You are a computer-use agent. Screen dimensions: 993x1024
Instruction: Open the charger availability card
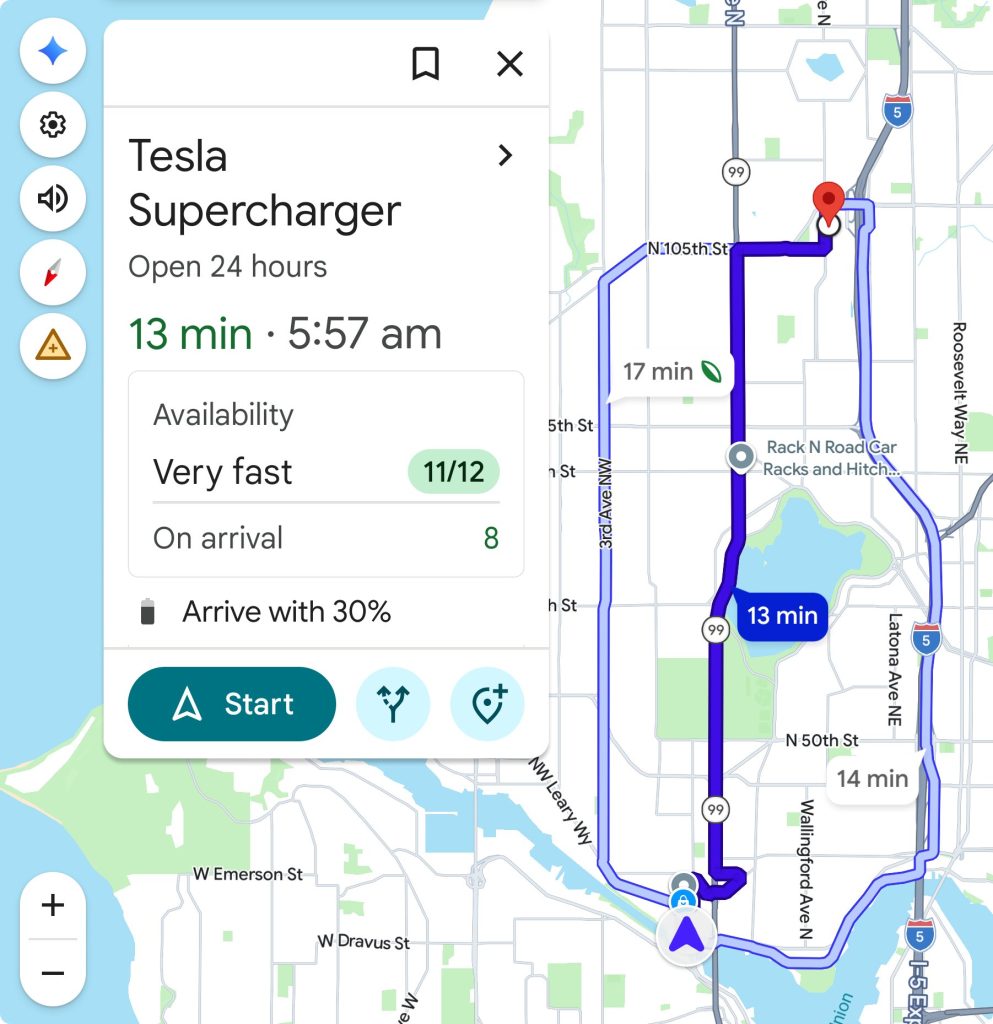pos(326,474)
